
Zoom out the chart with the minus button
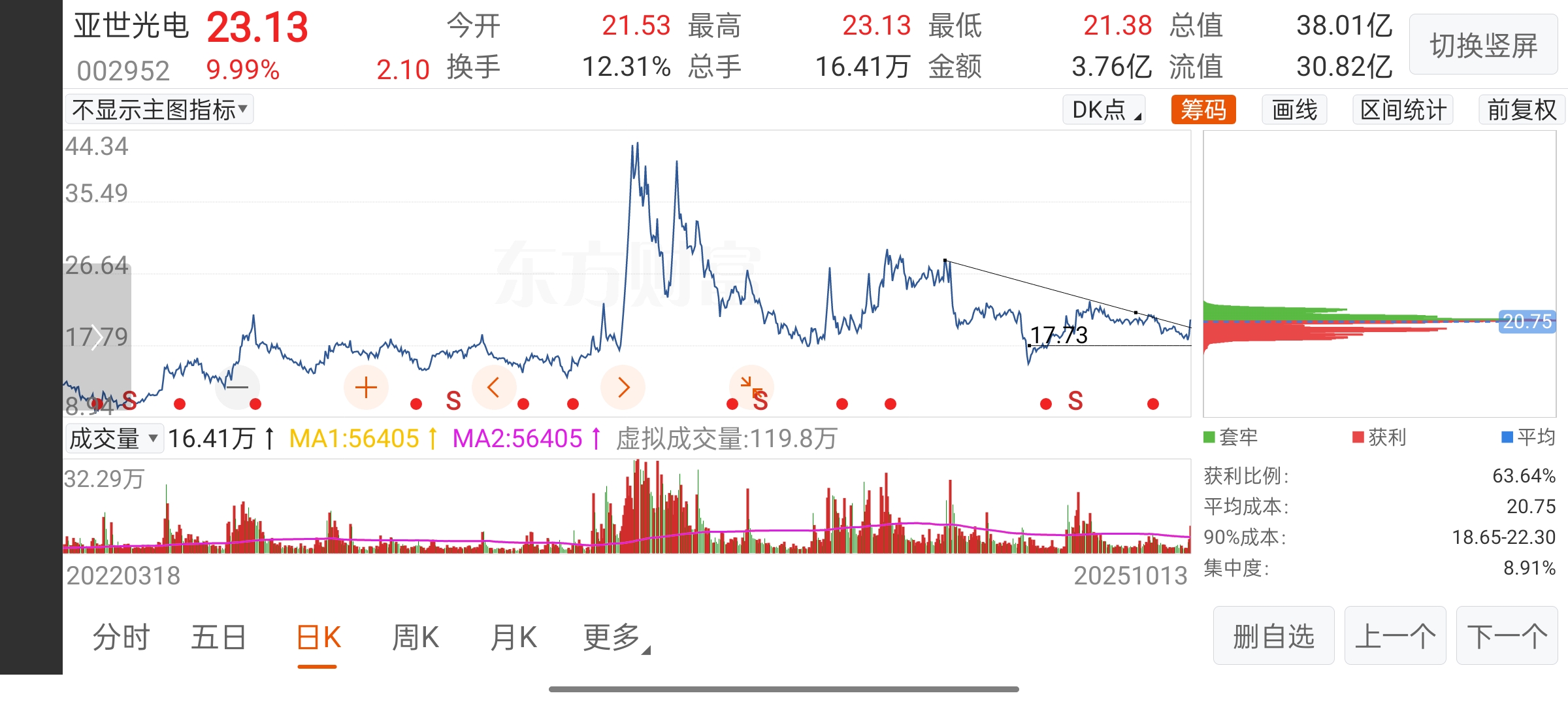point(237,387)
